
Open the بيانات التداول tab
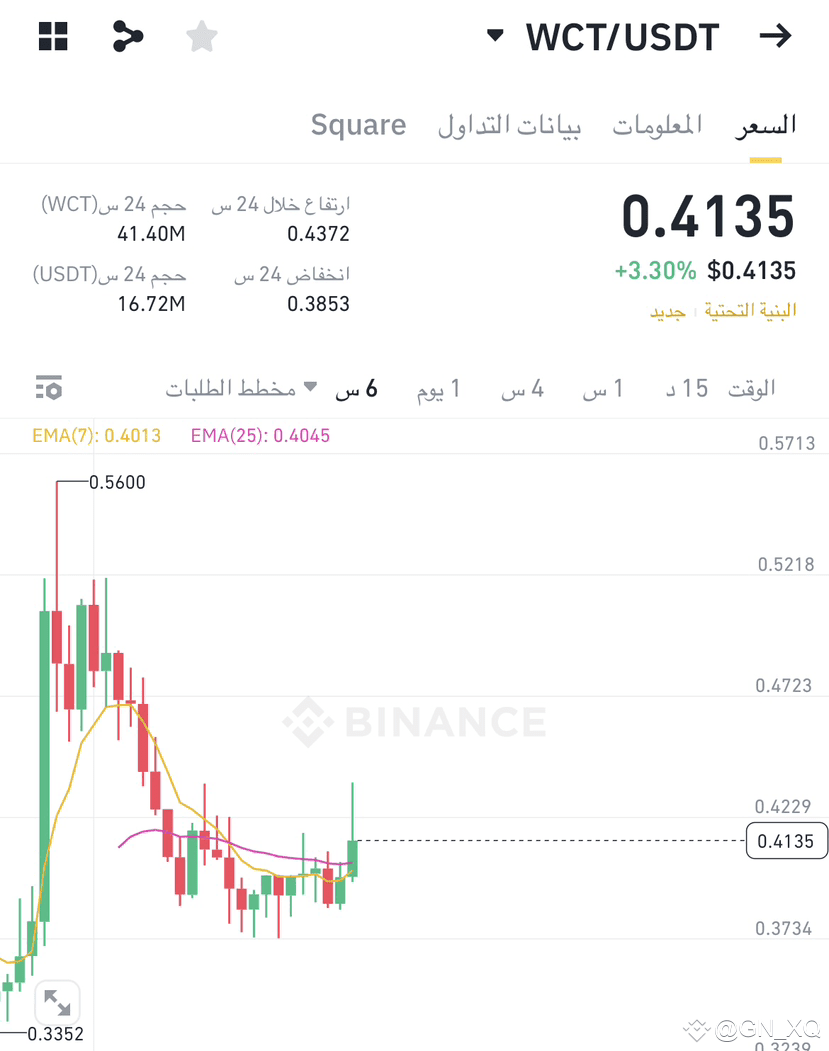[510, 127]
